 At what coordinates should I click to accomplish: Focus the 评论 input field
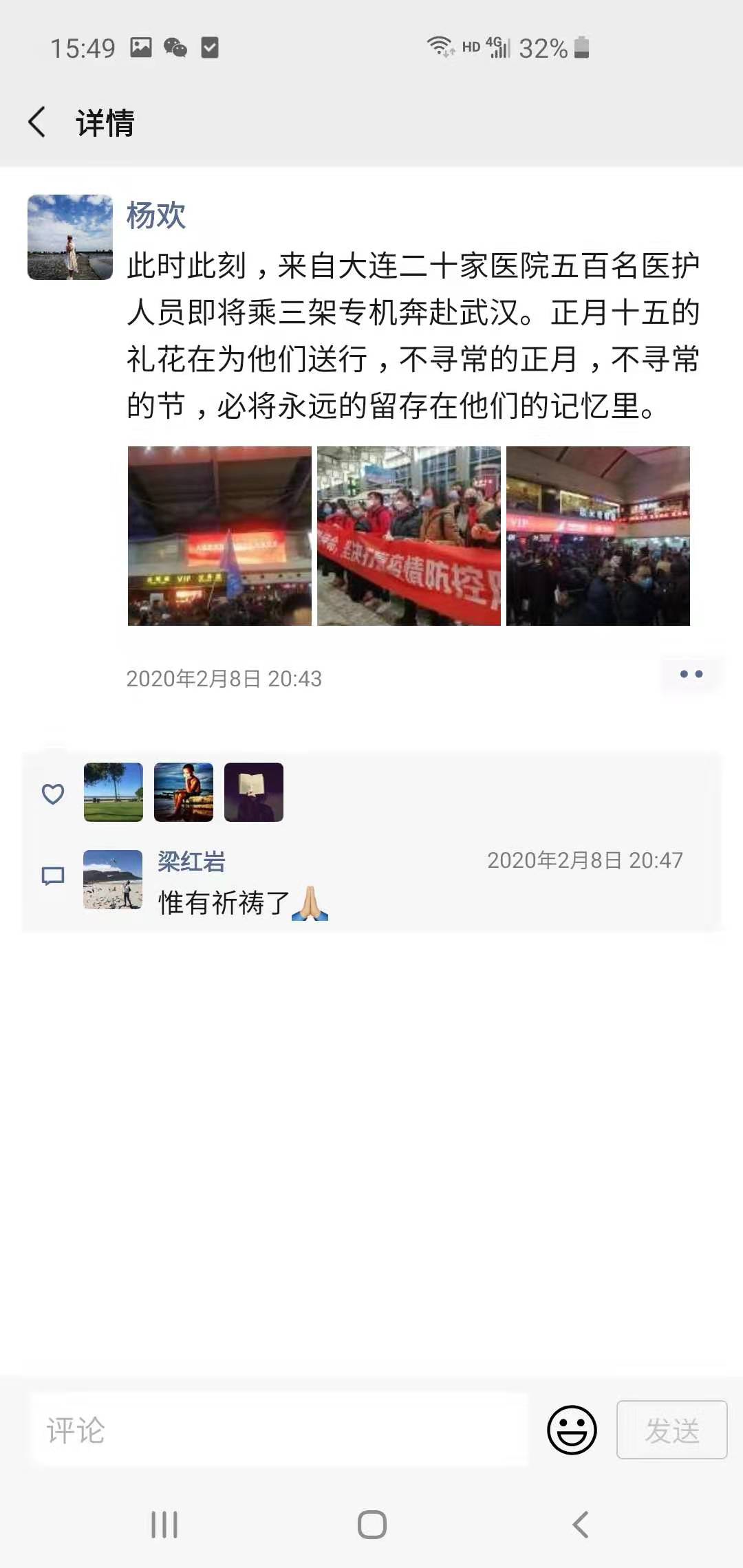[279, 1430]
